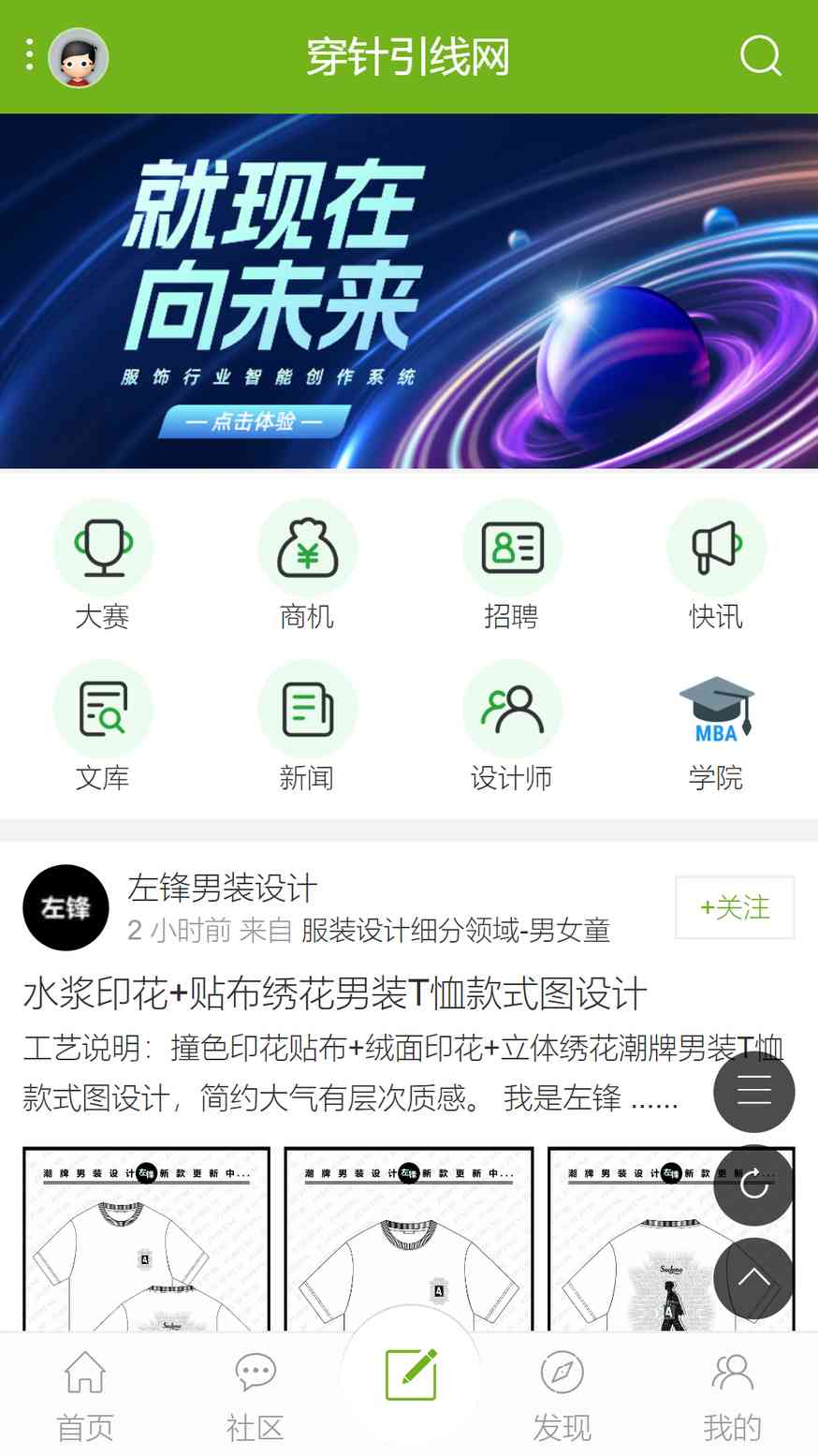Open the 文库 library
This screenshot has width=818, height=1456.
(102, 727)
